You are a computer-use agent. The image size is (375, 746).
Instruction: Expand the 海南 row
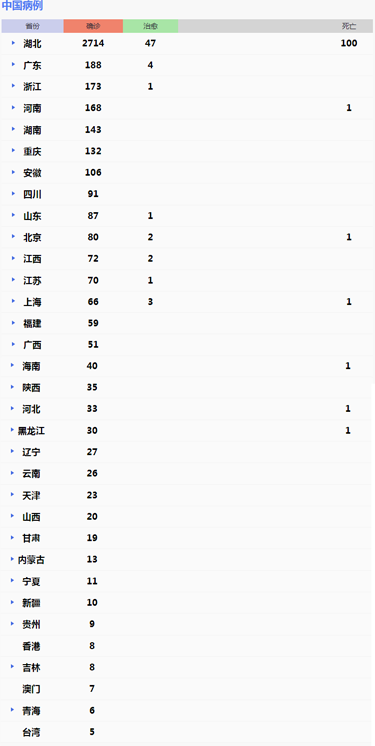[x=13, y=365]
